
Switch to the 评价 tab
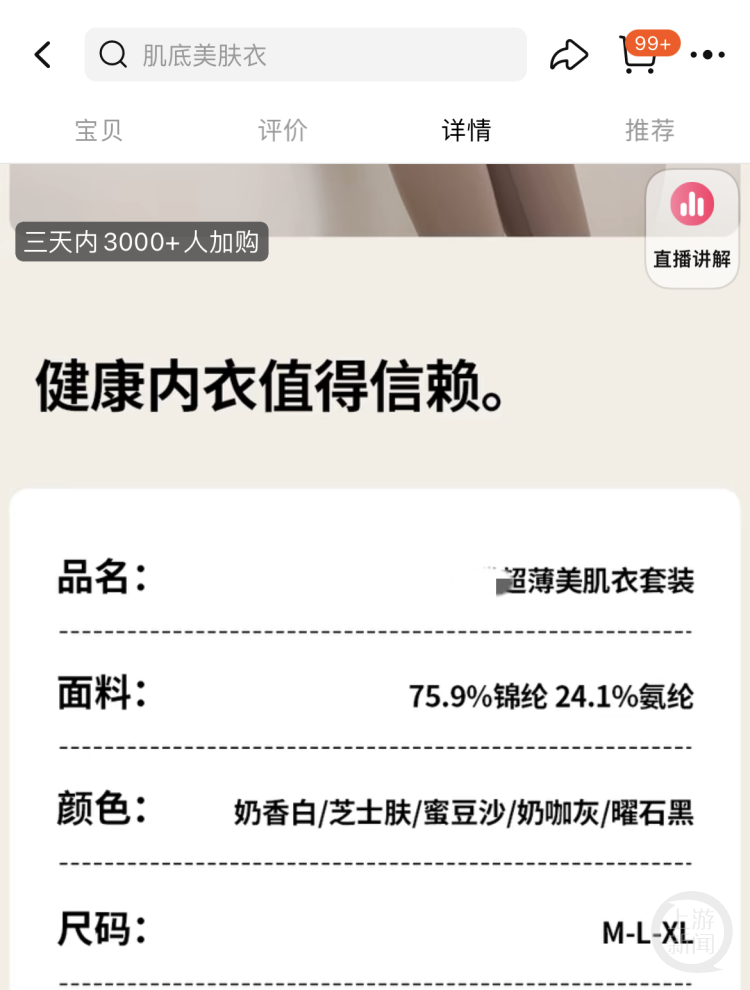(283, 131)
